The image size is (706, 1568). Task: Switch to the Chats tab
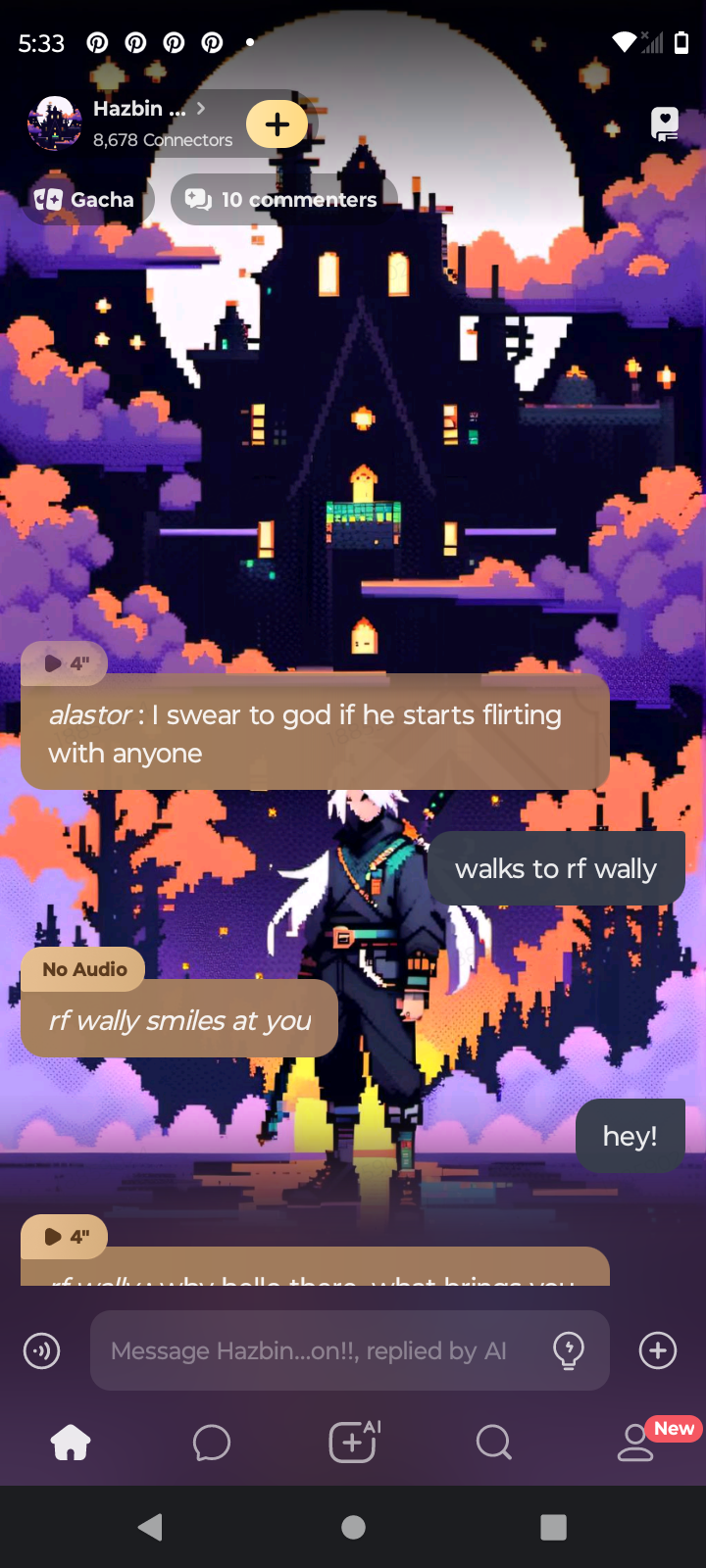[x=212, y=1443]
